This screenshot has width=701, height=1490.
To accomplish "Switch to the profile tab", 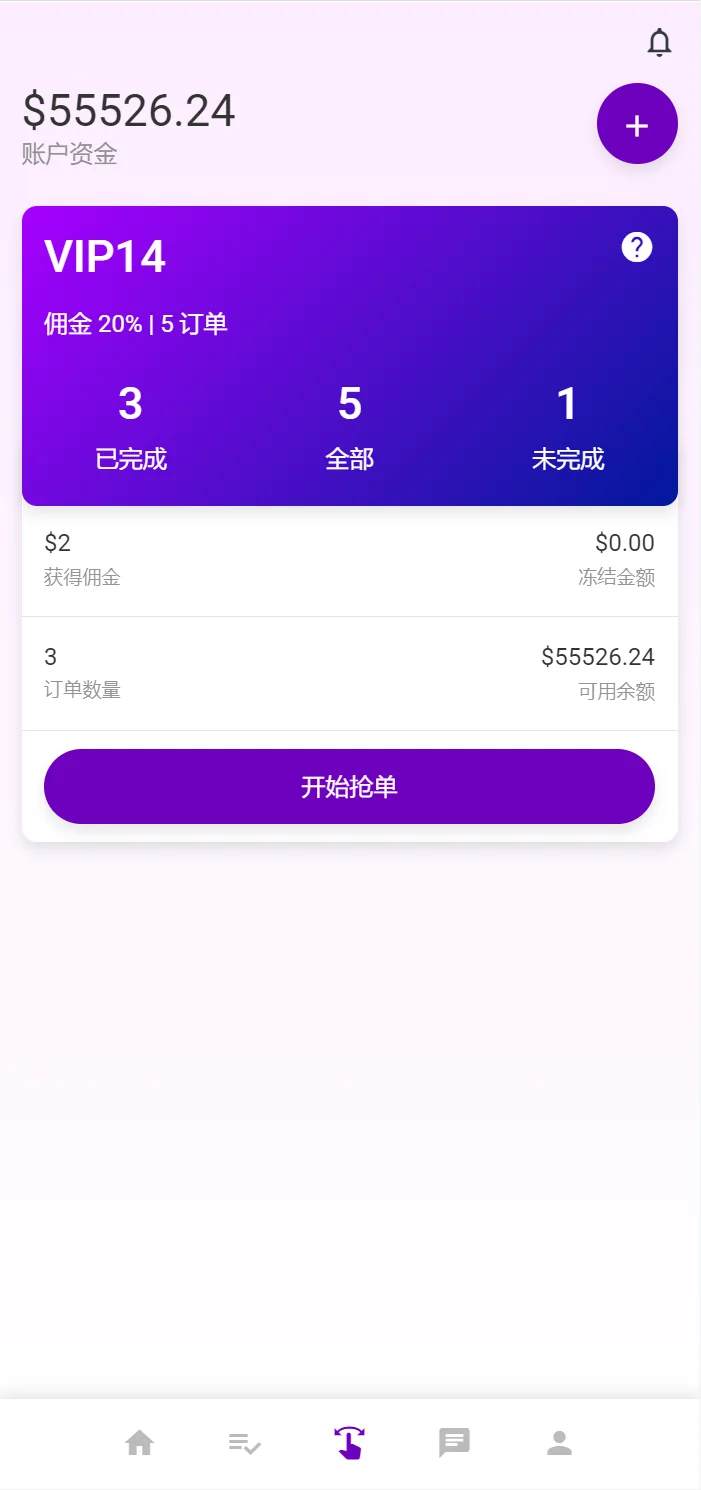I will [x=559, y=1443].
